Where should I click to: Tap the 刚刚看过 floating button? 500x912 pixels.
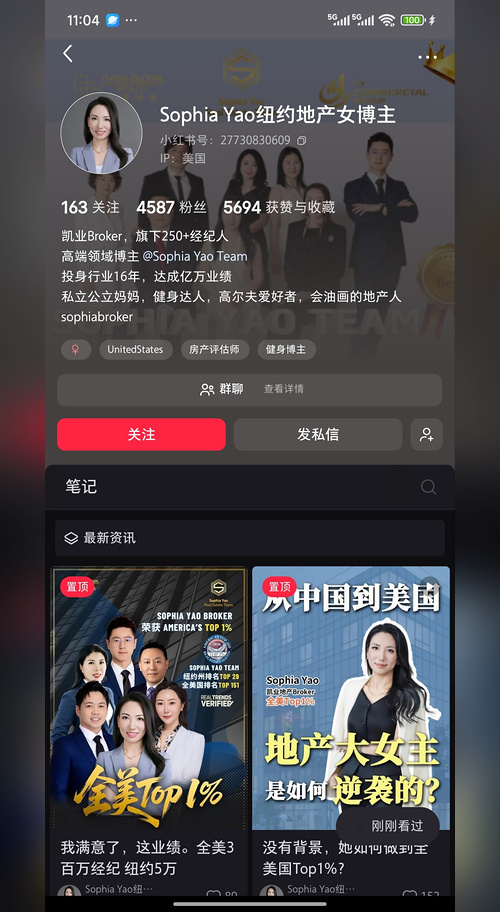[x=388, y=826]
